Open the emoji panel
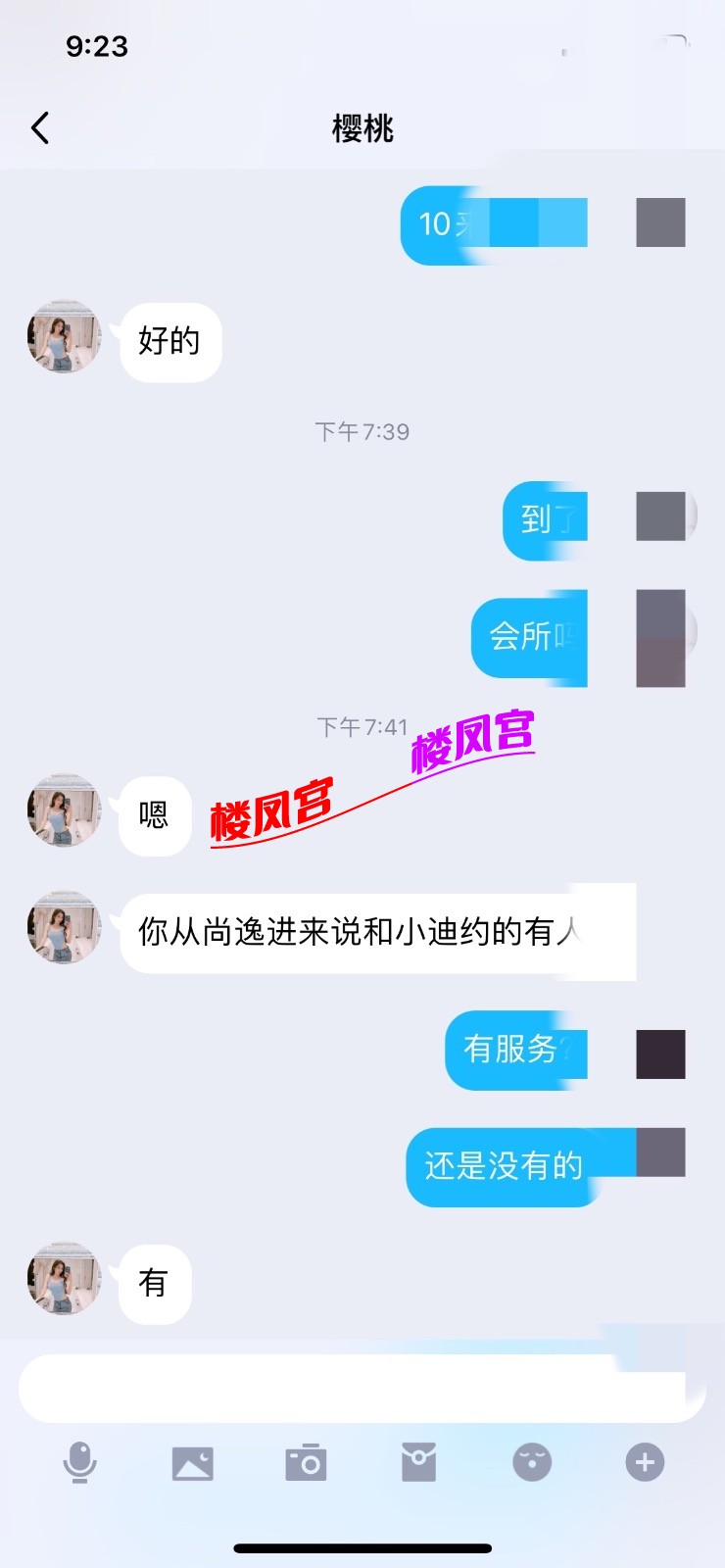This screenshot has width=725, height=1568. pos(532,1463)
